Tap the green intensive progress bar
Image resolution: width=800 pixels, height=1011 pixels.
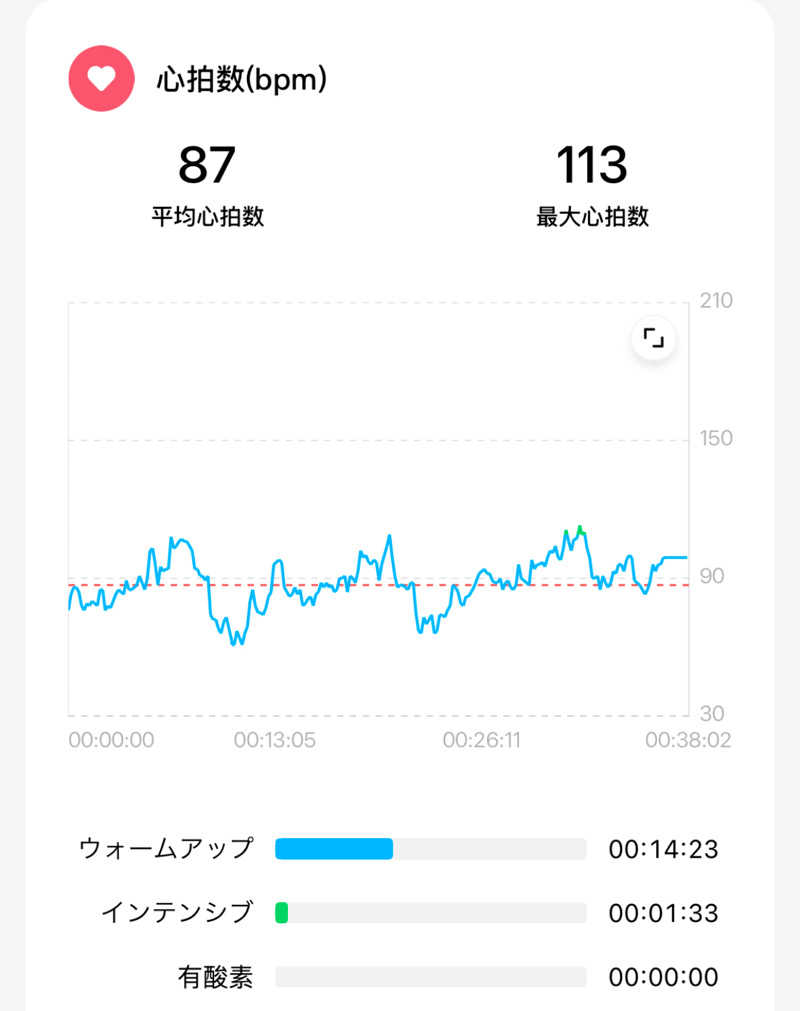281,911
